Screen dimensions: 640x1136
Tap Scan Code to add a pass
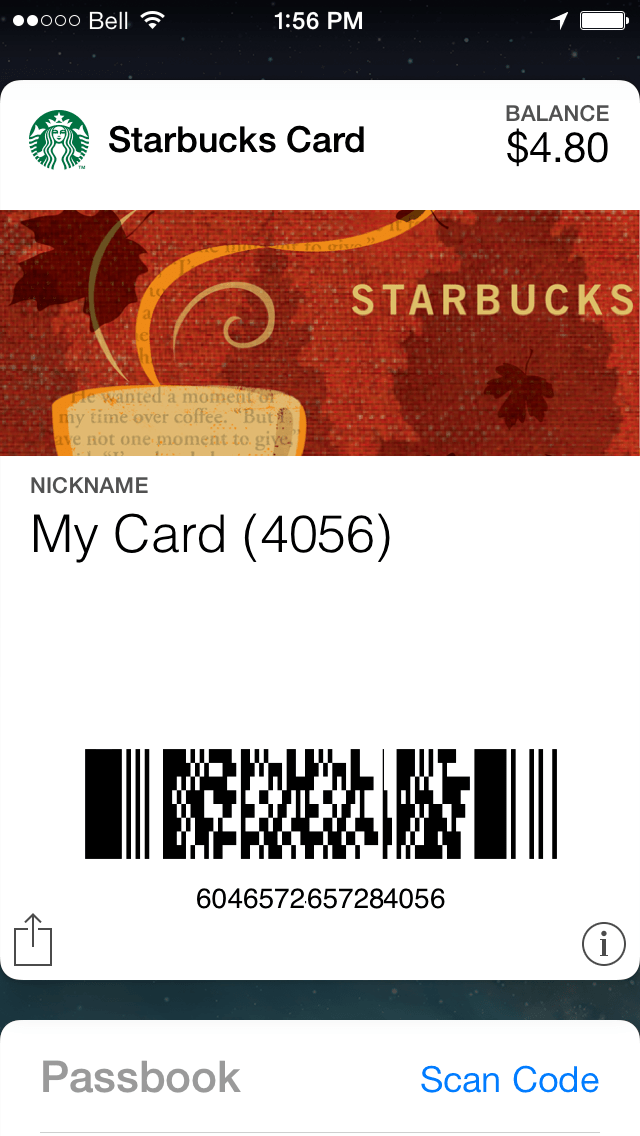(509, 1080)
